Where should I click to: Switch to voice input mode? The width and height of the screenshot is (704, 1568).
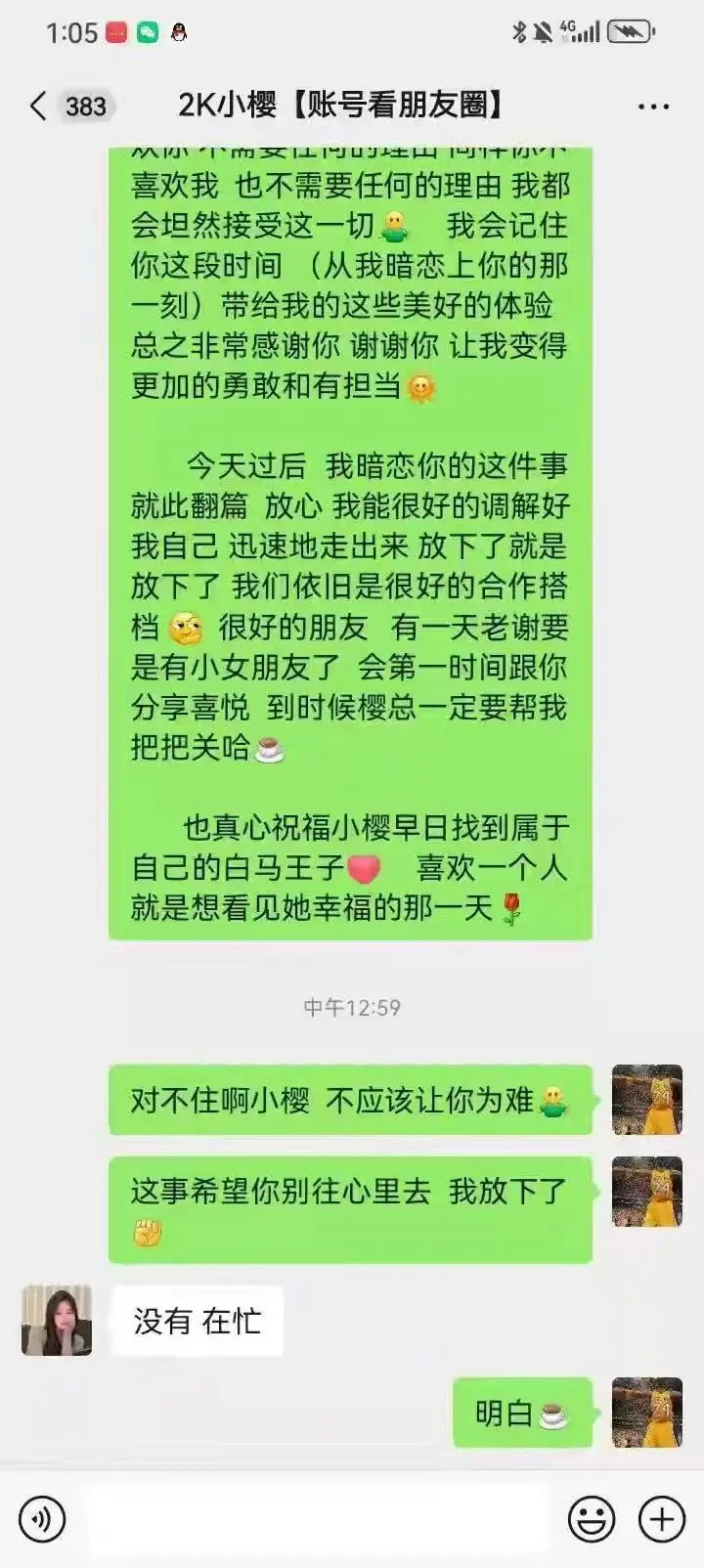42,1519
